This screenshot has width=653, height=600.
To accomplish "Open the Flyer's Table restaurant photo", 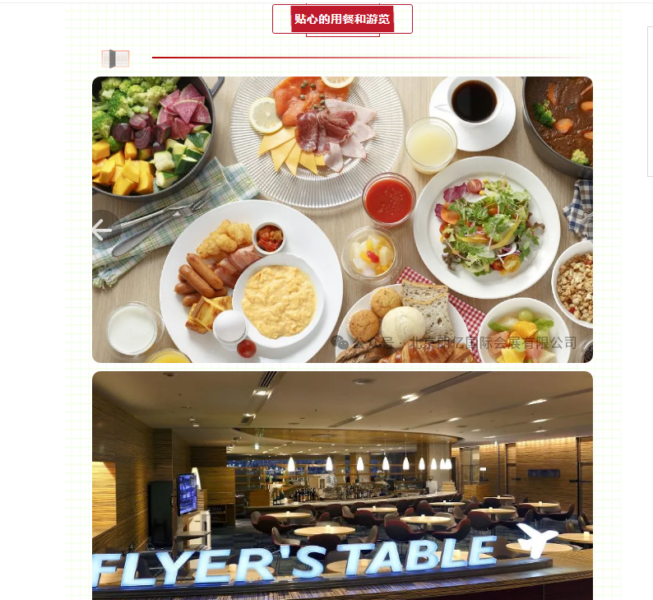I will click(x=342, y=485).
